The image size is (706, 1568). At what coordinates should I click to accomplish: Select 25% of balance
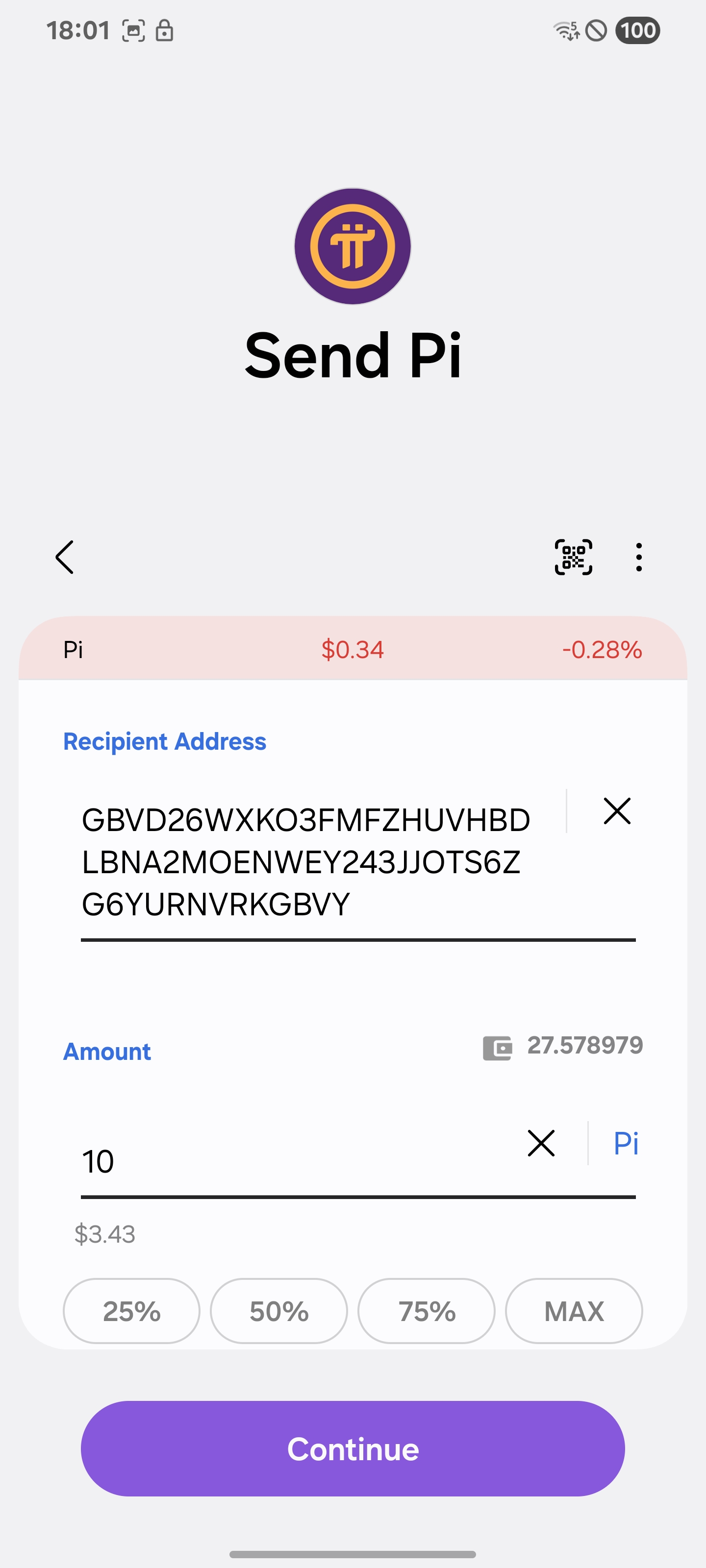pyautogui.click(x=131, y=1311)
